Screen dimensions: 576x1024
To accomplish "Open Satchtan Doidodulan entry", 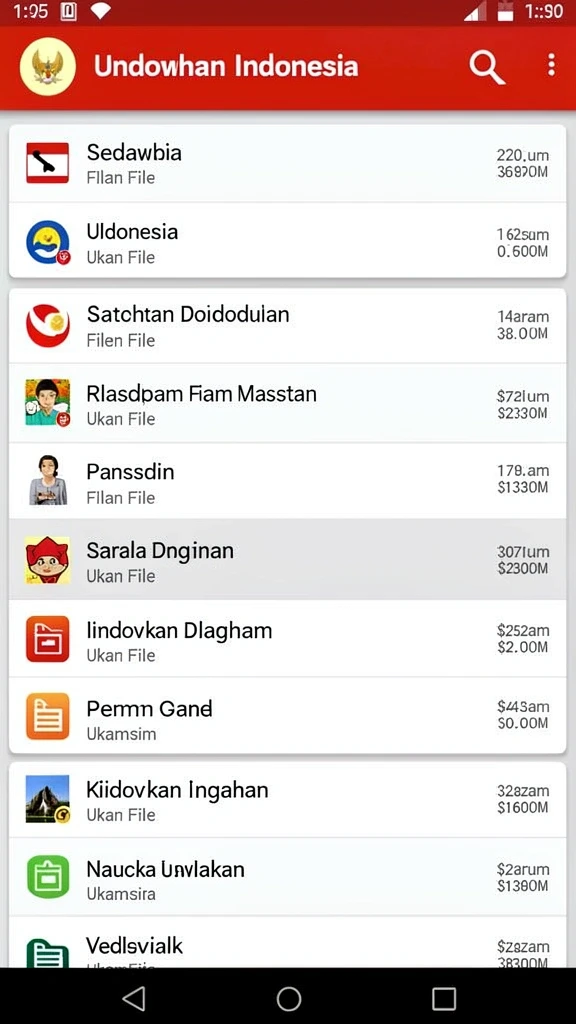I will [x=287, y=325].
